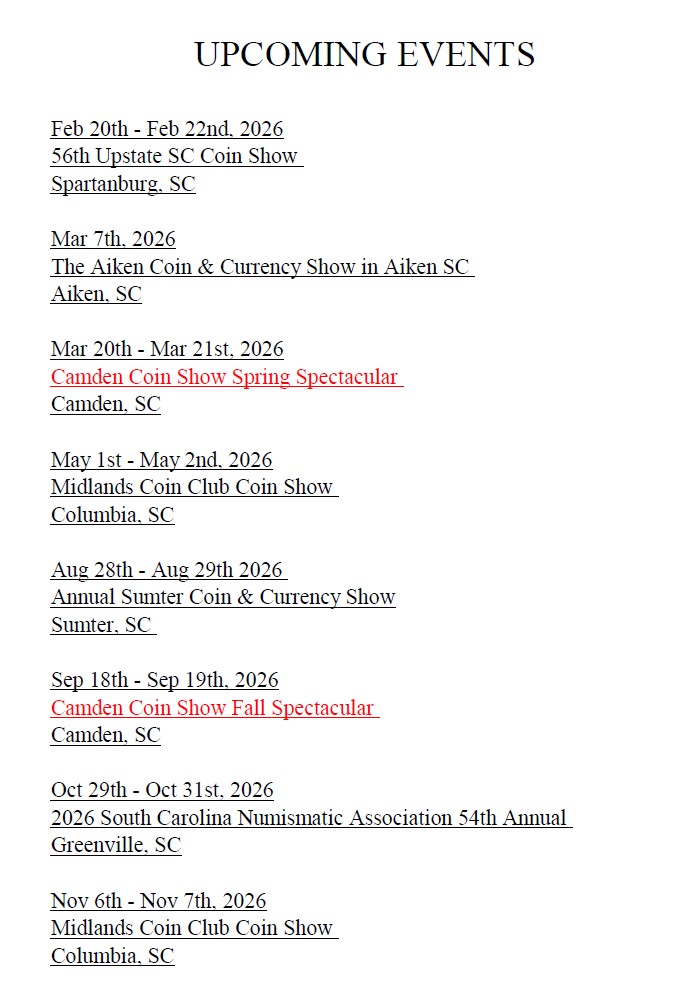Open the May Midlands Coin Club Coin Show
Screen dimensions: 678x998
(192, 488)
